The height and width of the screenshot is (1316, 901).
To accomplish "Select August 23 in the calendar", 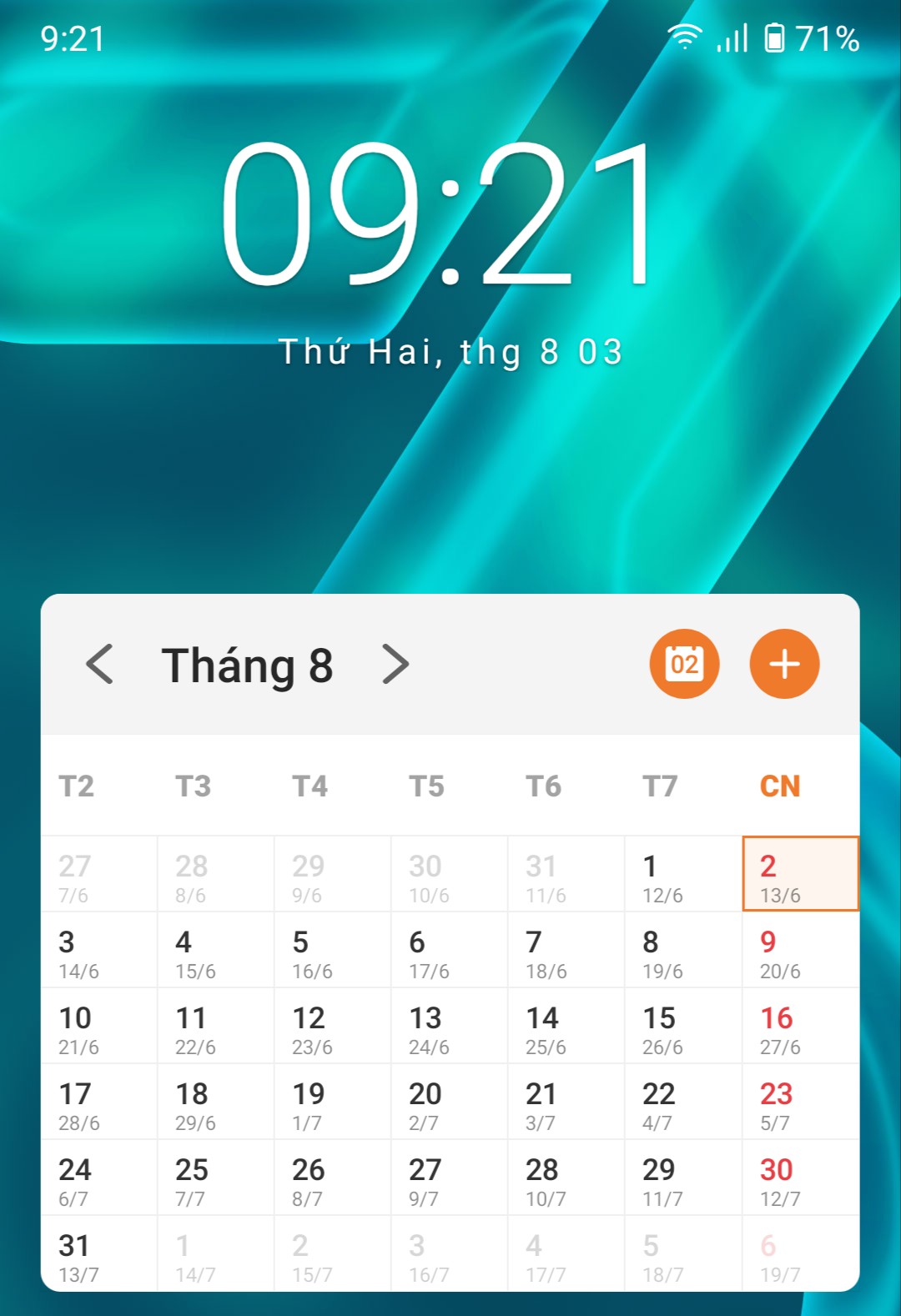I will point(799,1103).
